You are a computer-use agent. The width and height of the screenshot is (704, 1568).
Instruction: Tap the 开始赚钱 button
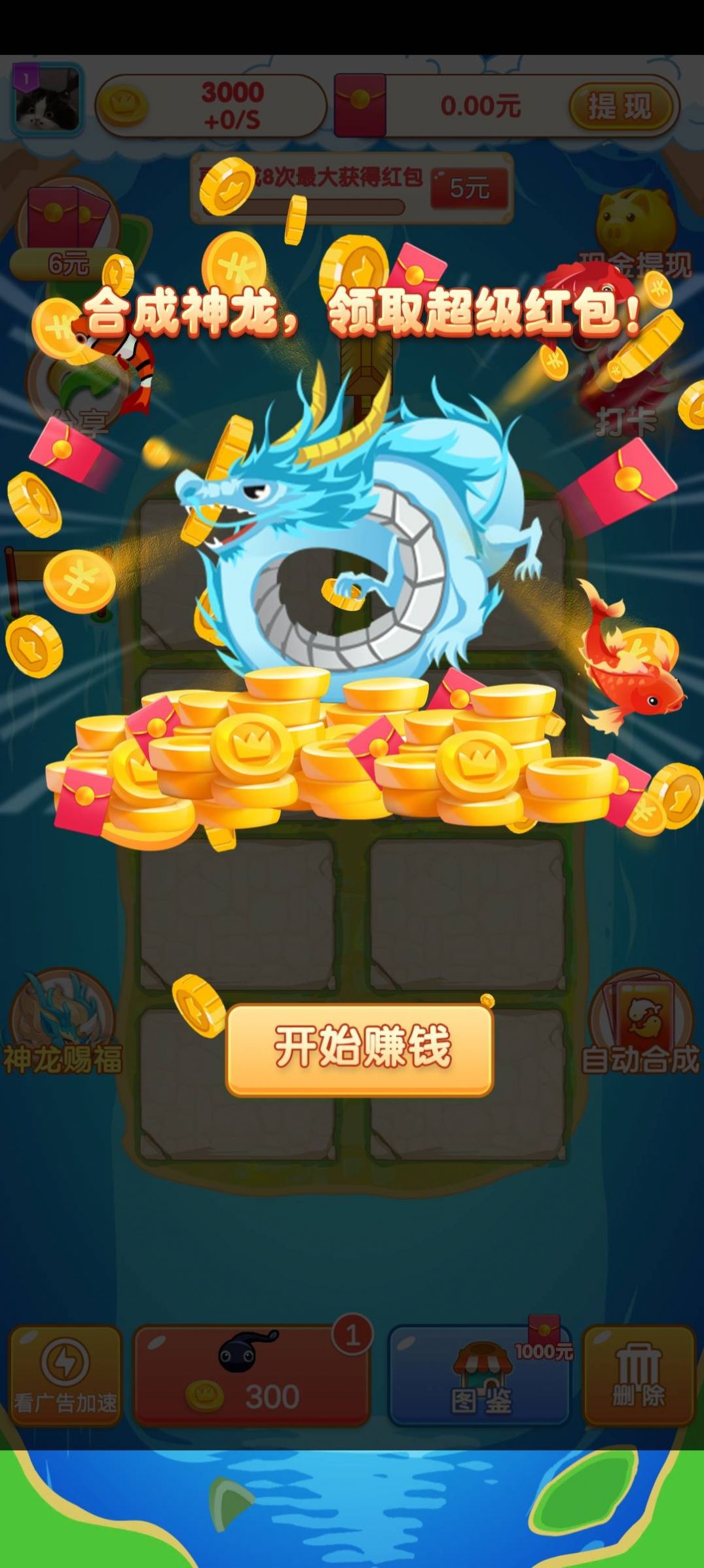pyautogui.click(x=360, y=1049)
